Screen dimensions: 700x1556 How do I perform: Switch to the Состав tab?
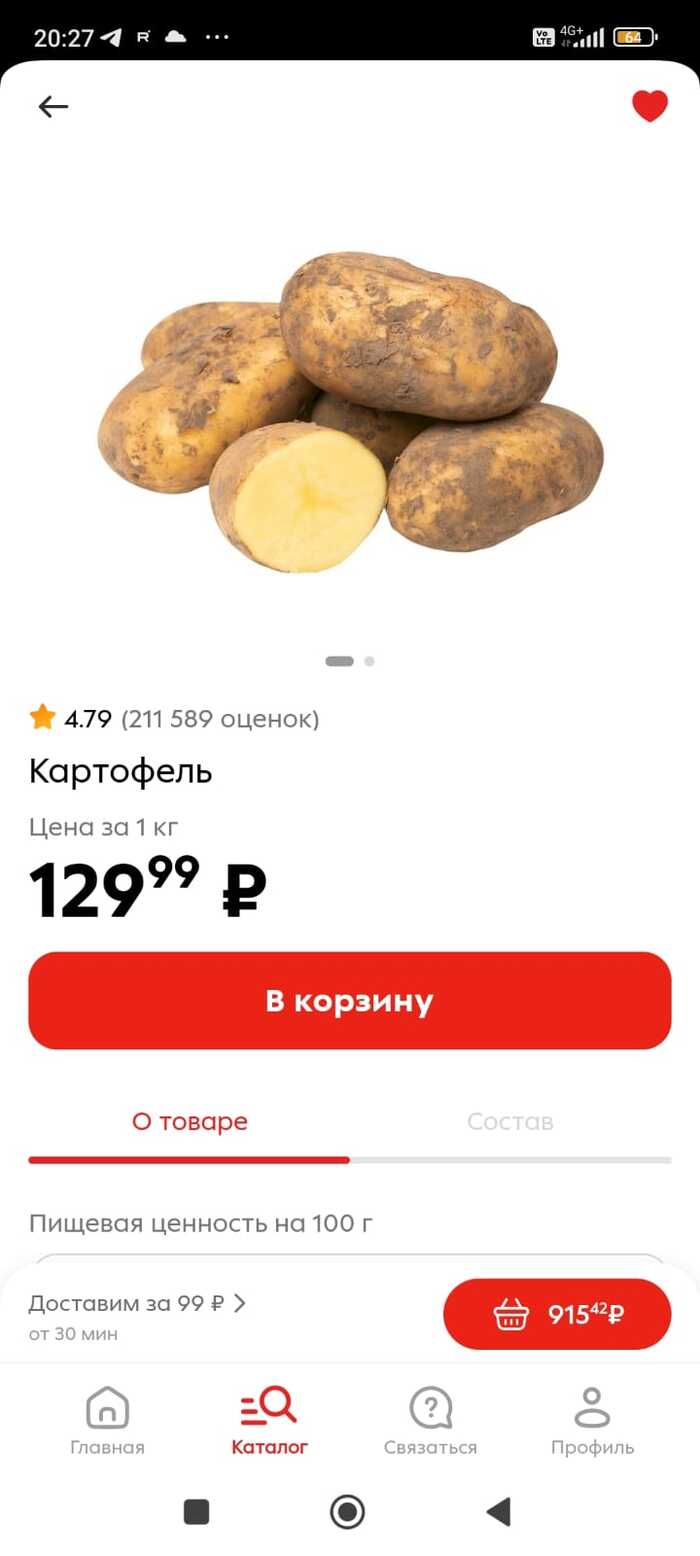510,1122
